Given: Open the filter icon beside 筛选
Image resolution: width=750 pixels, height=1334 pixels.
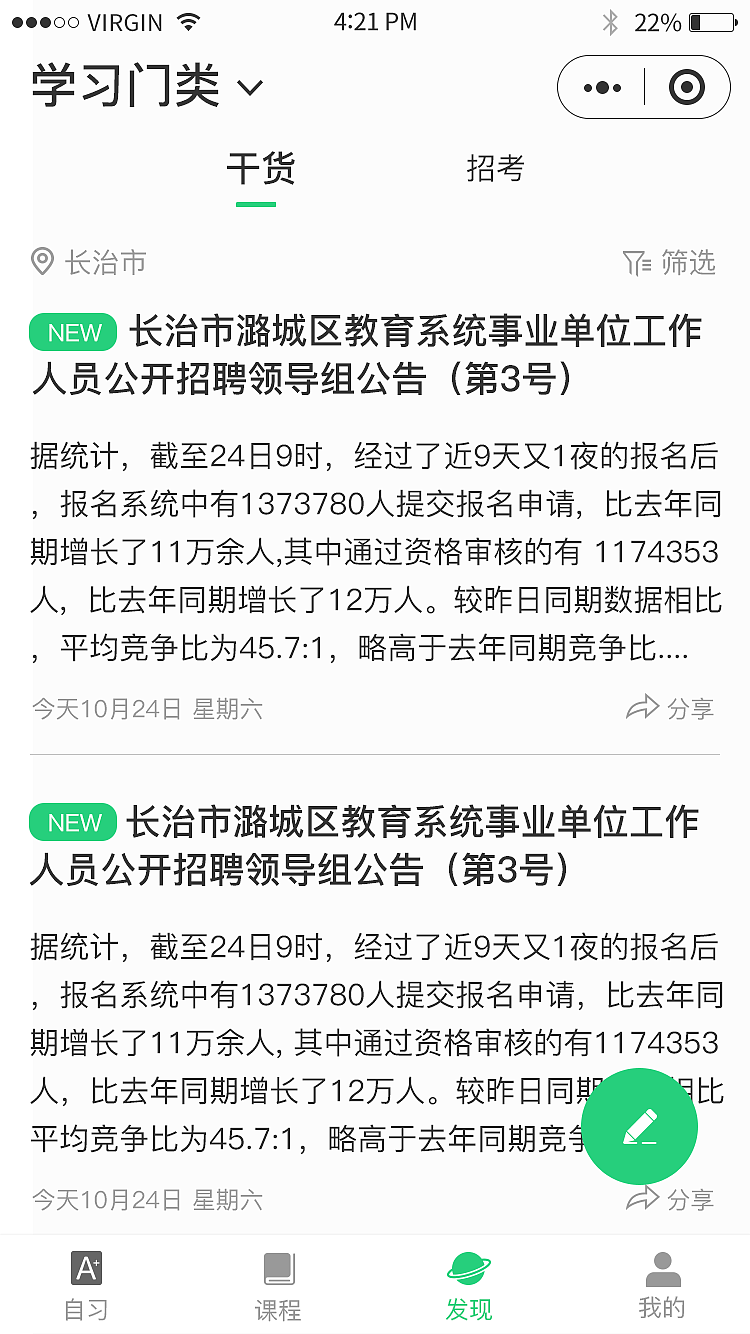Looking at the screenshot, I should point(637,262).
